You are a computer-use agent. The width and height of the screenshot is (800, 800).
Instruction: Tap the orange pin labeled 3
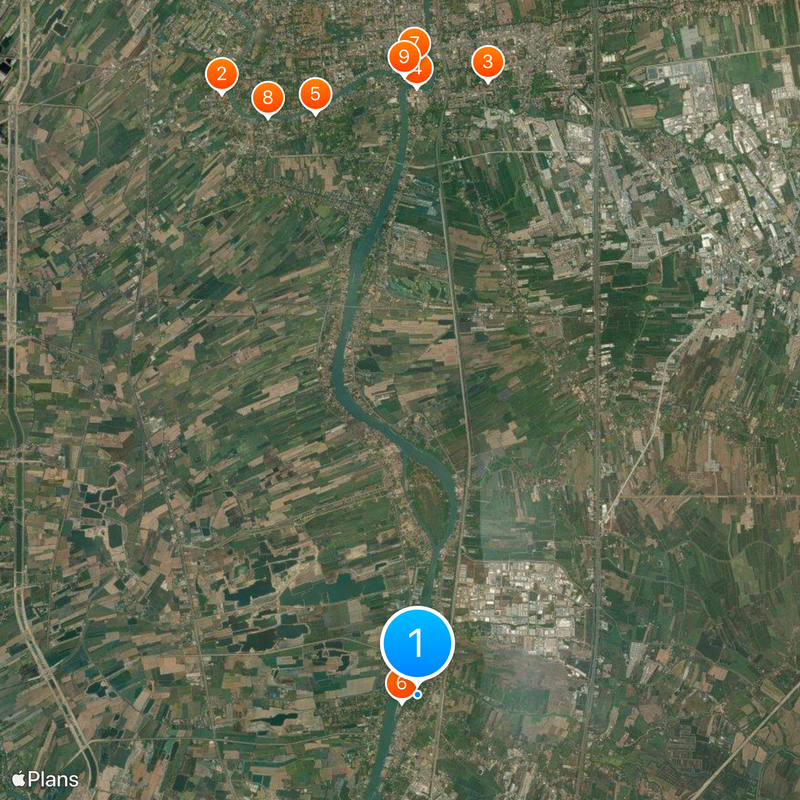[487, 63]
